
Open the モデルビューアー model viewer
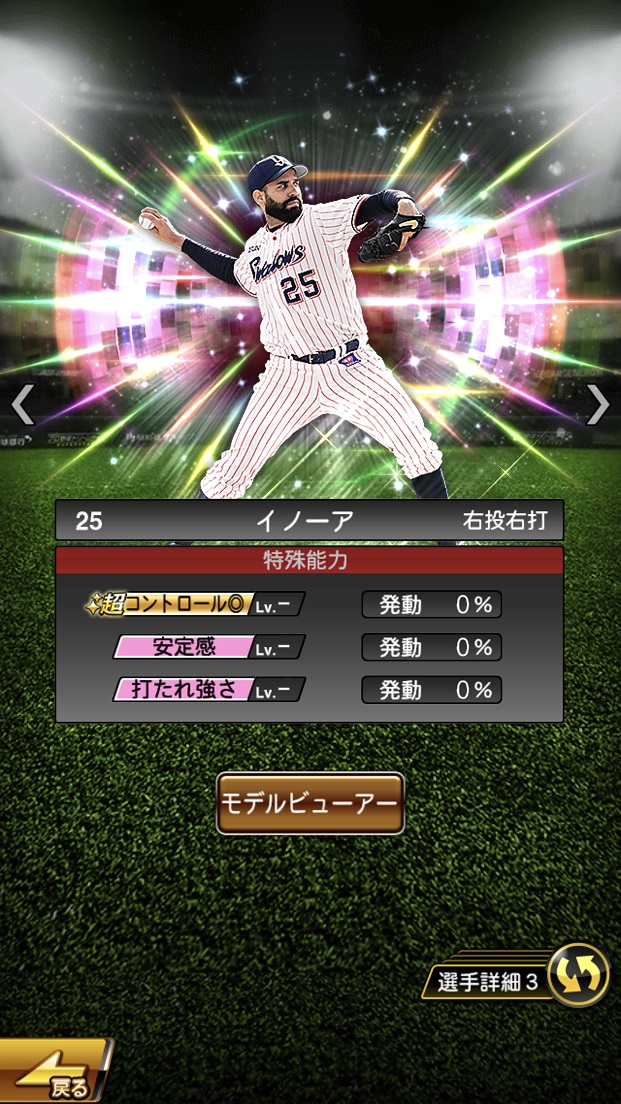(310, 803)
